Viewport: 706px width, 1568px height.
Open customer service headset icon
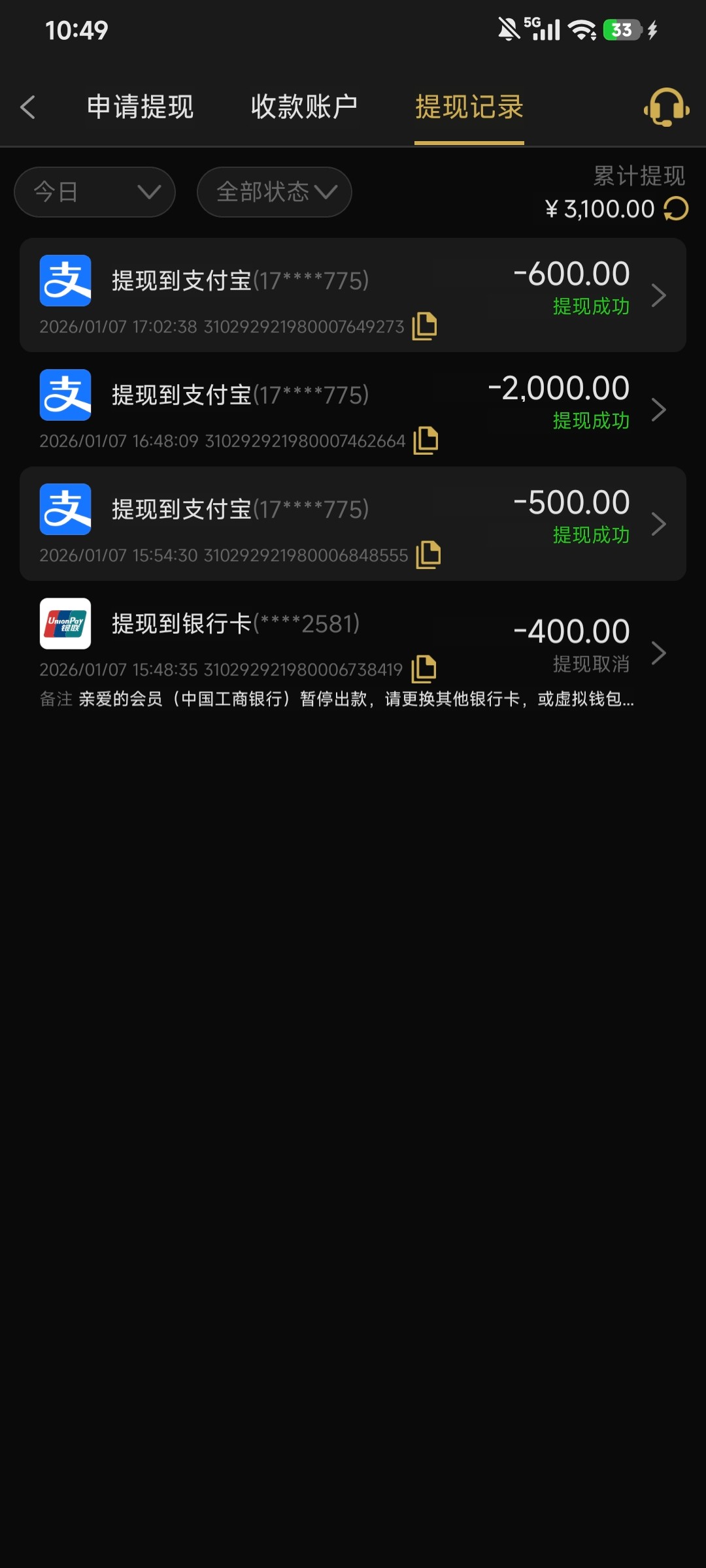pyautogui.click(x=666, y=107)
